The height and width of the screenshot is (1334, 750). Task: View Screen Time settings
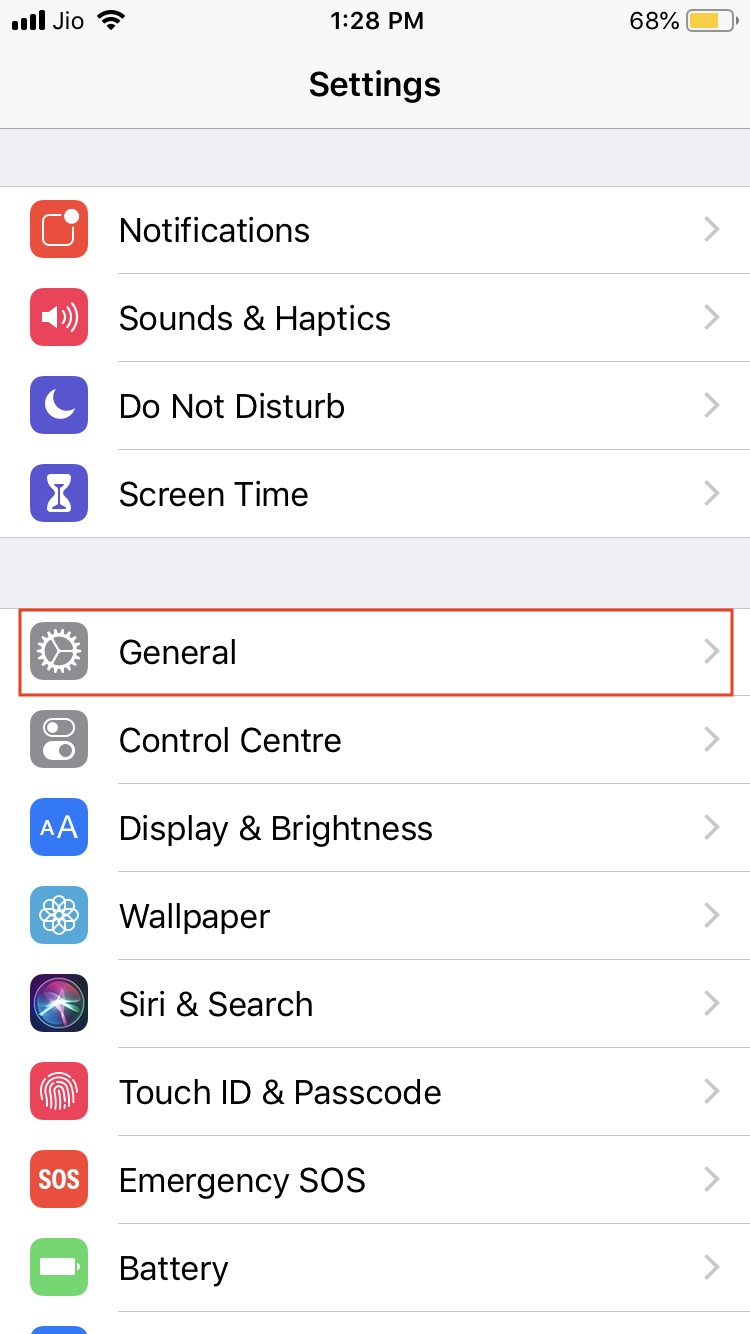pos(375,494)
